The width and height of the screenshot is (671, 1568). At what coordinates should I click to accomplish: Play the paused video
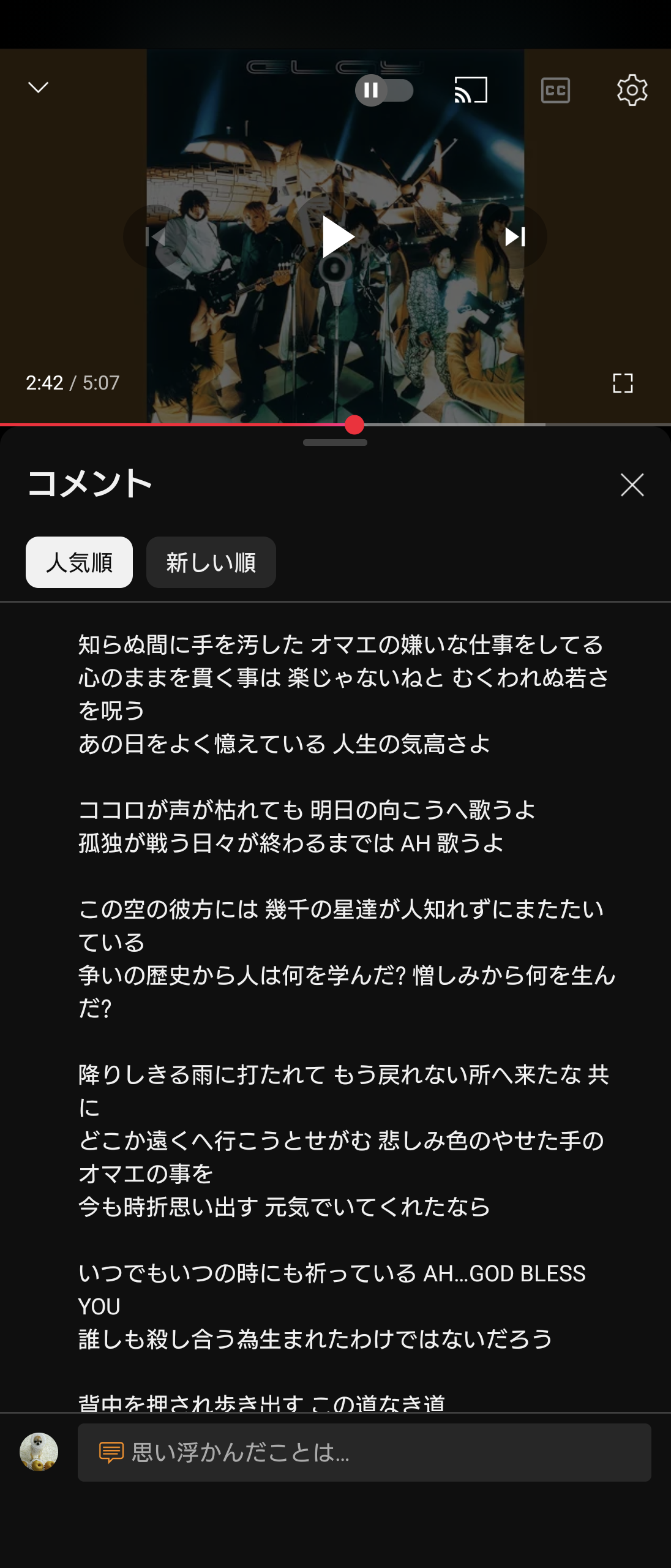[336, 236]
